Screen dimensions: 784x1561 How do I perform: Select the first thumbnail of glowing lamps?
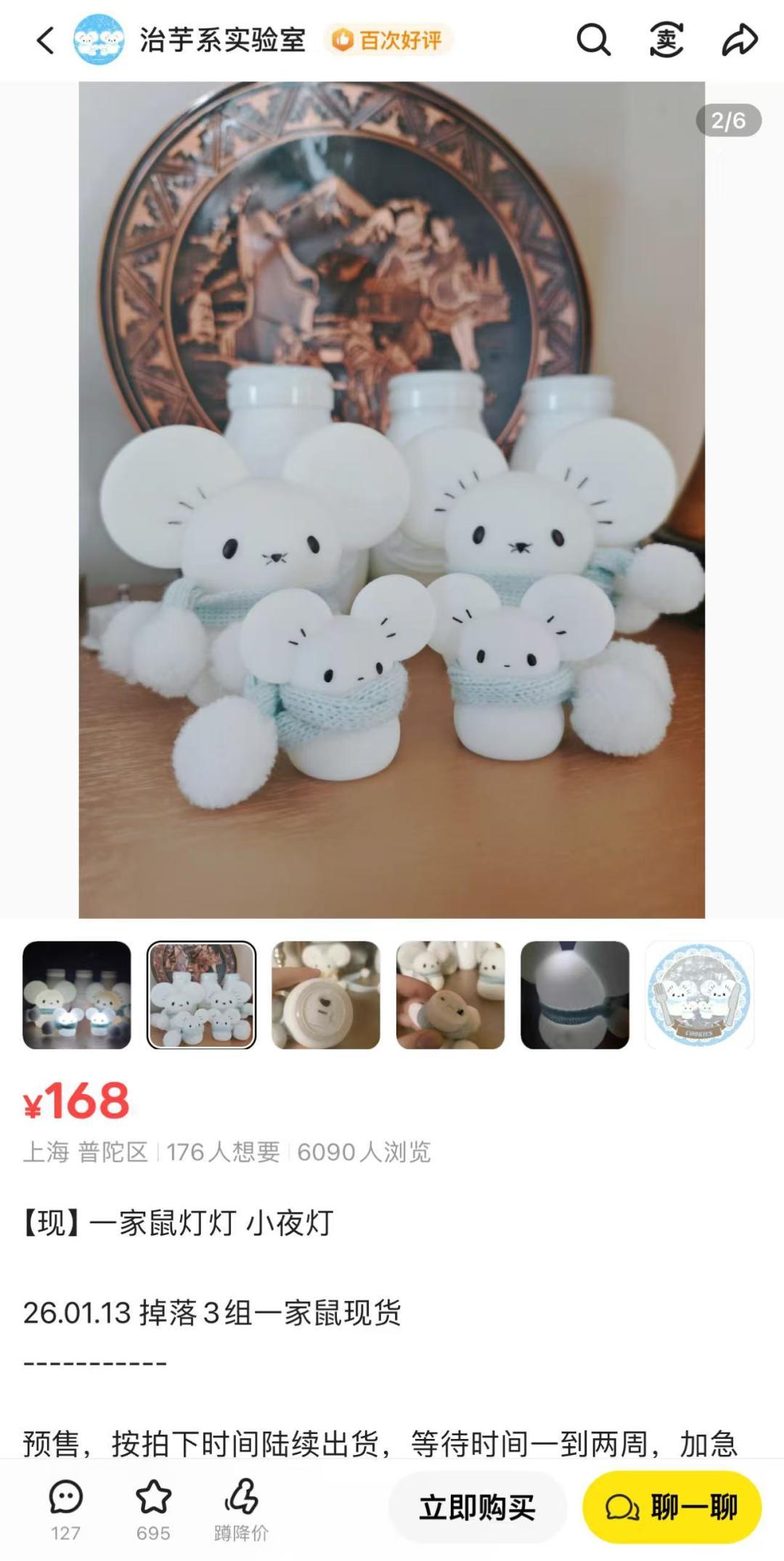pos(77,995)
